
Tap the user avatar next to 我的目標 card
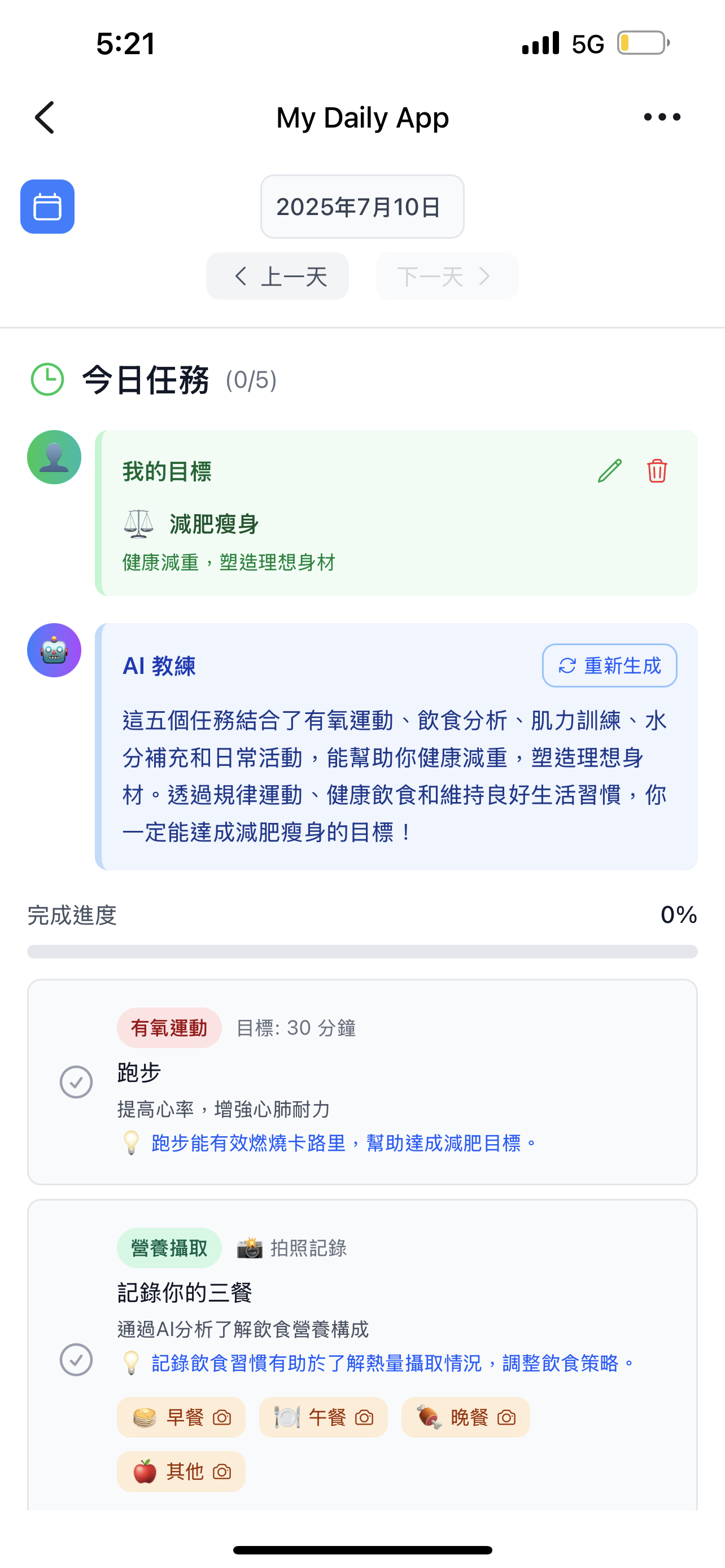(x=54, y=457)
